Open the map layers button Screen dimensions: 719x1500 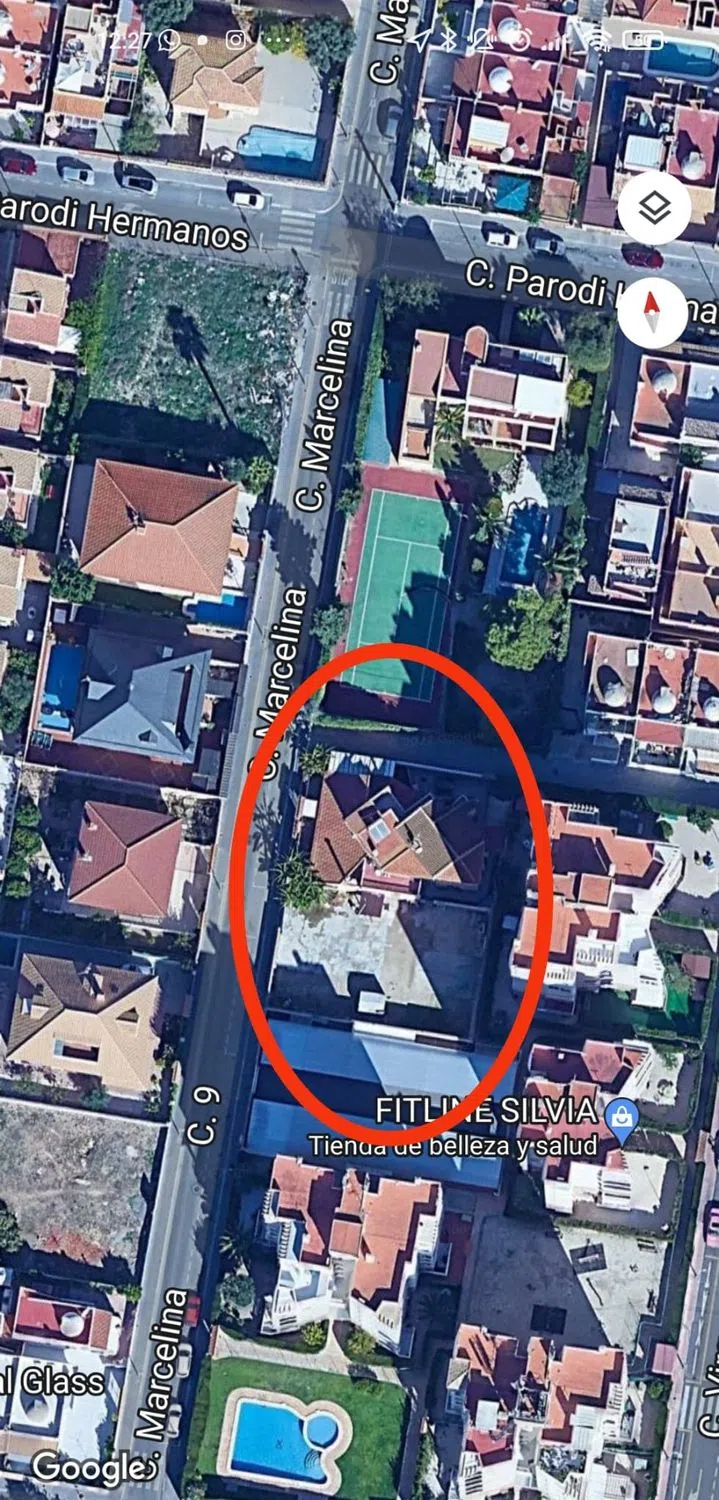click(x=654, y=209)
